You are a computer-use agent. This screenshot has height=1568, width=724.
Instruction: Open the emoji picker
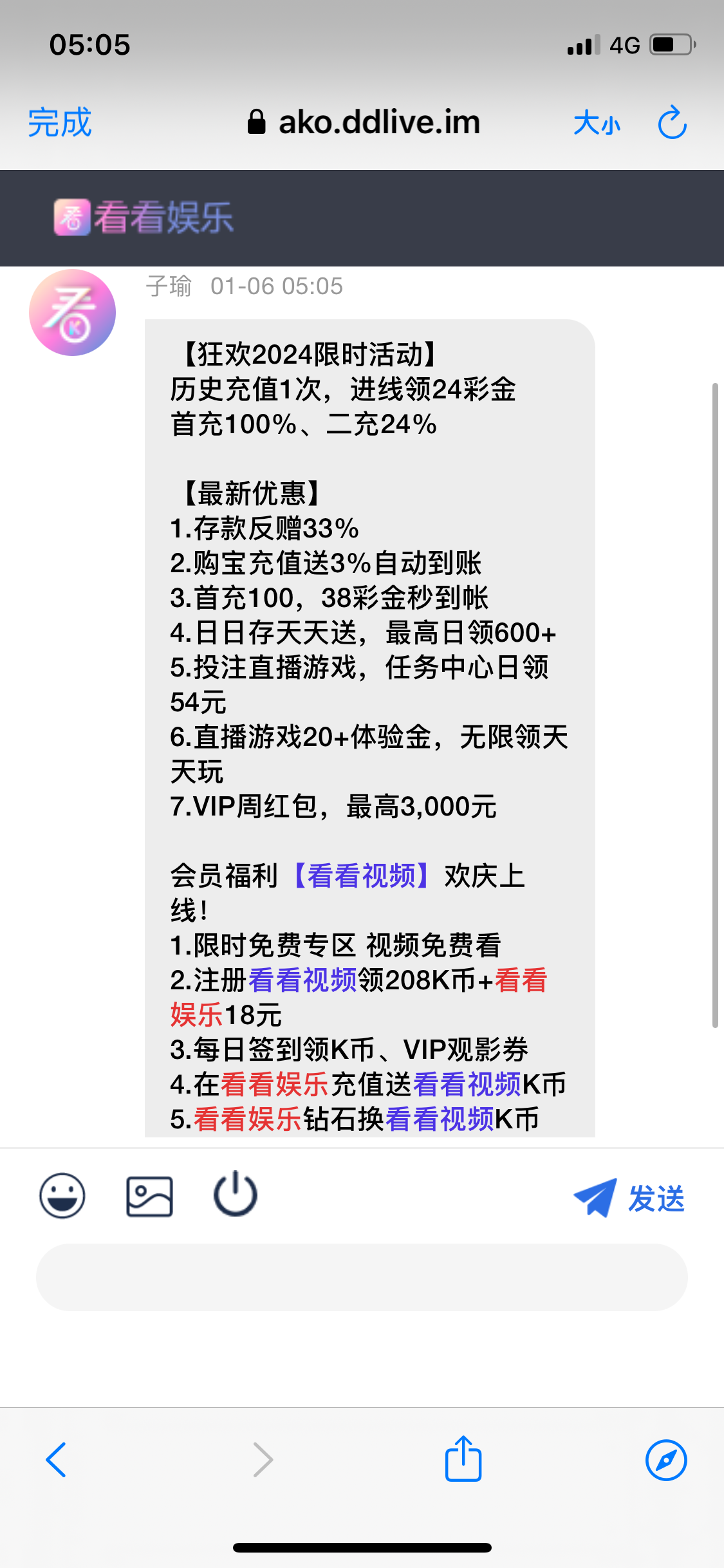pyautogui.click(x=62, y=1196)
